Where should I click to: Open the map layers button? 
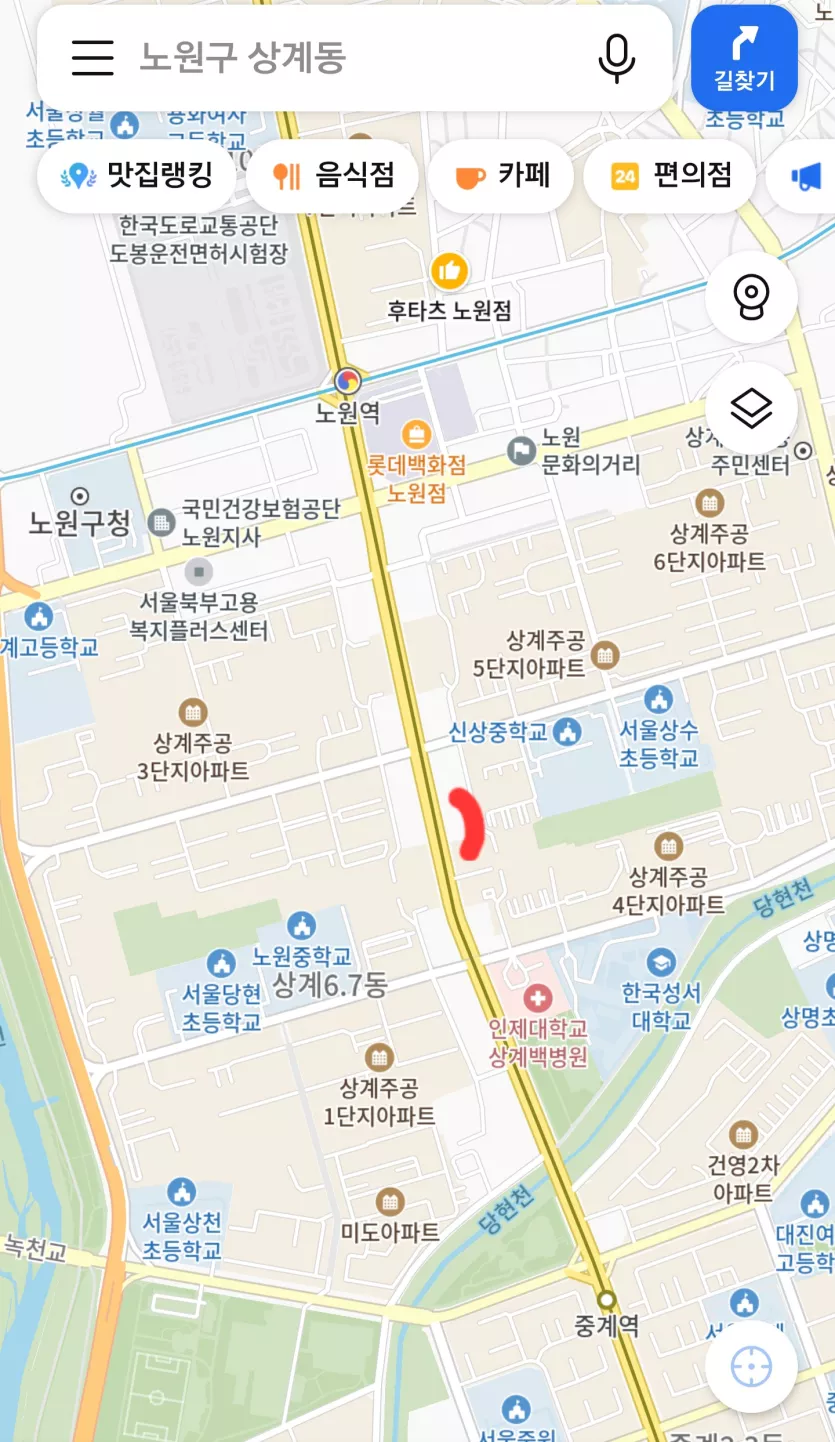coord(751,408)
